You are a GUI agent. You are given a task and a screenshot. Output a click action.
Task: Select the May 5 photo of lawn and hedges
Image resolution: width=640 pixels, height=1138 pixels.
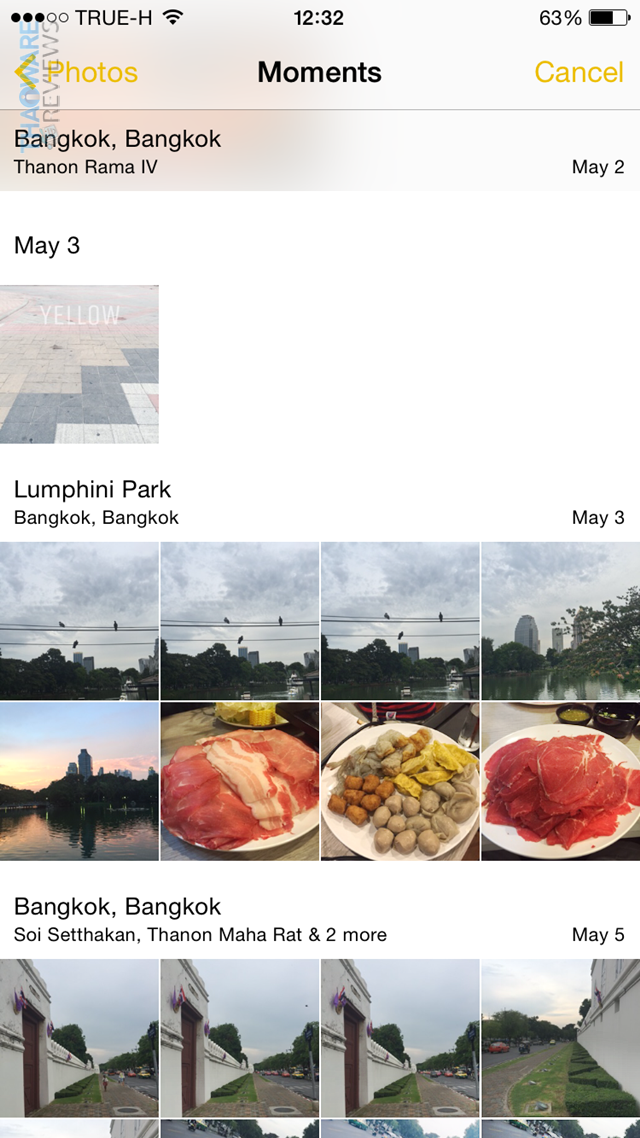pos(561,1038)
